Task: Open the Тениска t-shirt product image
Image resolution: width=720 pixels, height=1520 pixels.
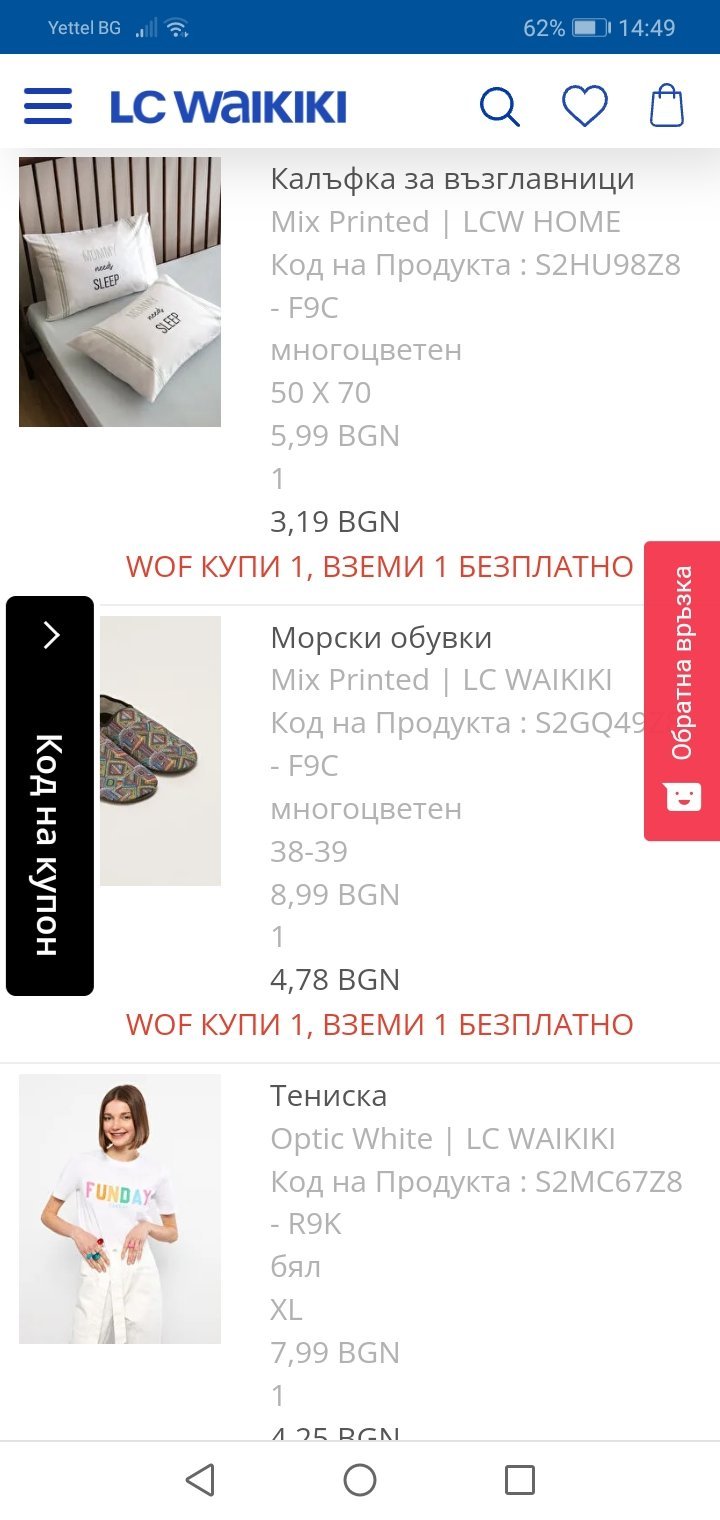Action: [x=120, y=1208]
